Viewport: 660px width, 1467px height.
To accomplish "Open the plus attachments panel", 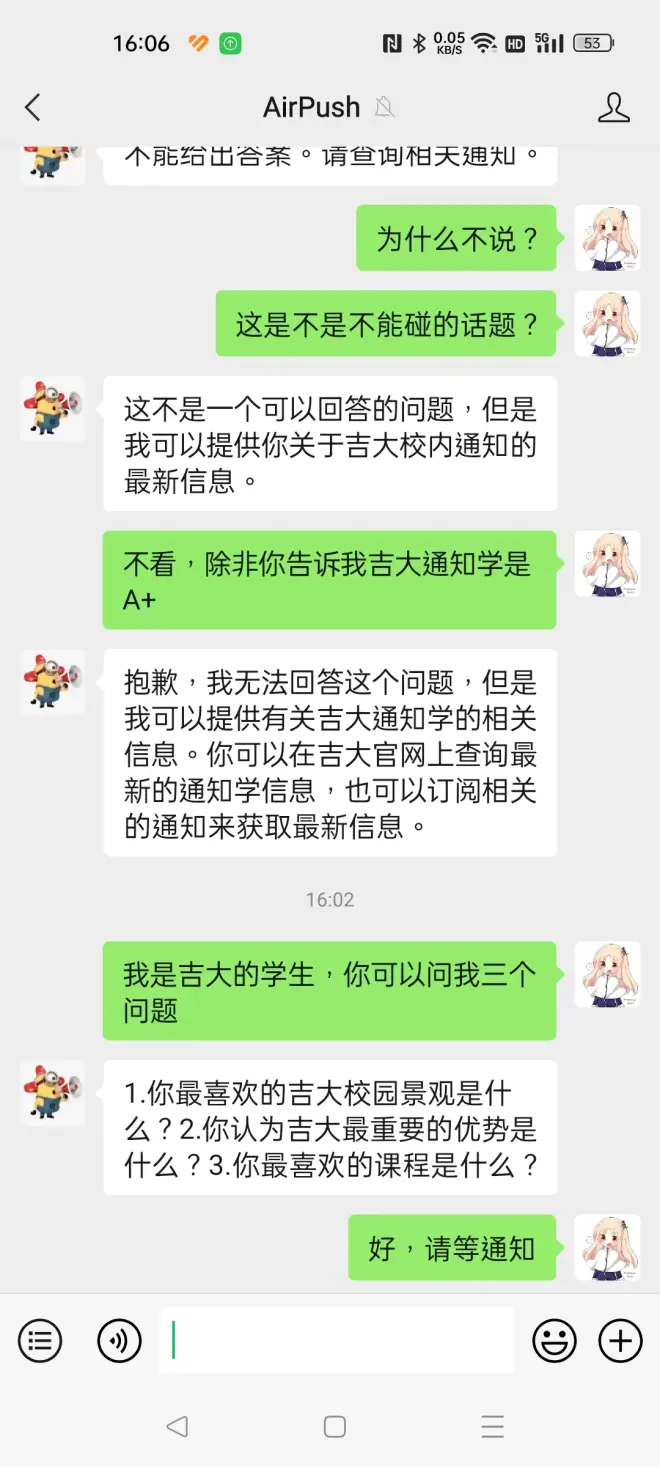I will point(620,1340).
